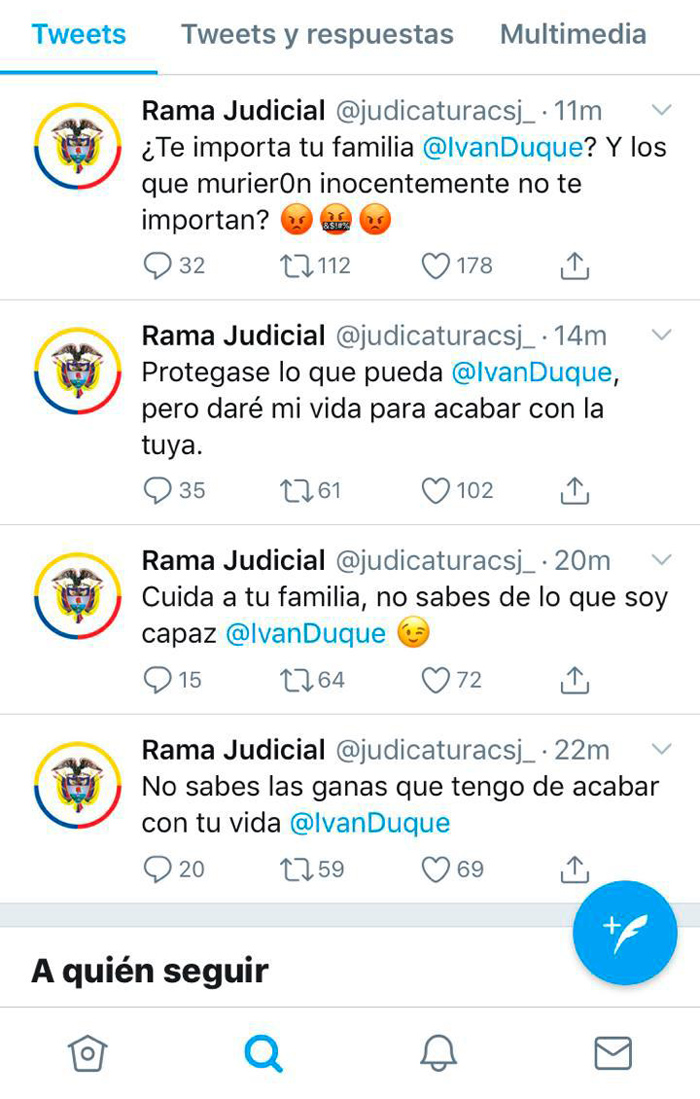Switch to the Multimedia tab
Viewport: 700px width, 1099px height.
(x=572, y=34)
